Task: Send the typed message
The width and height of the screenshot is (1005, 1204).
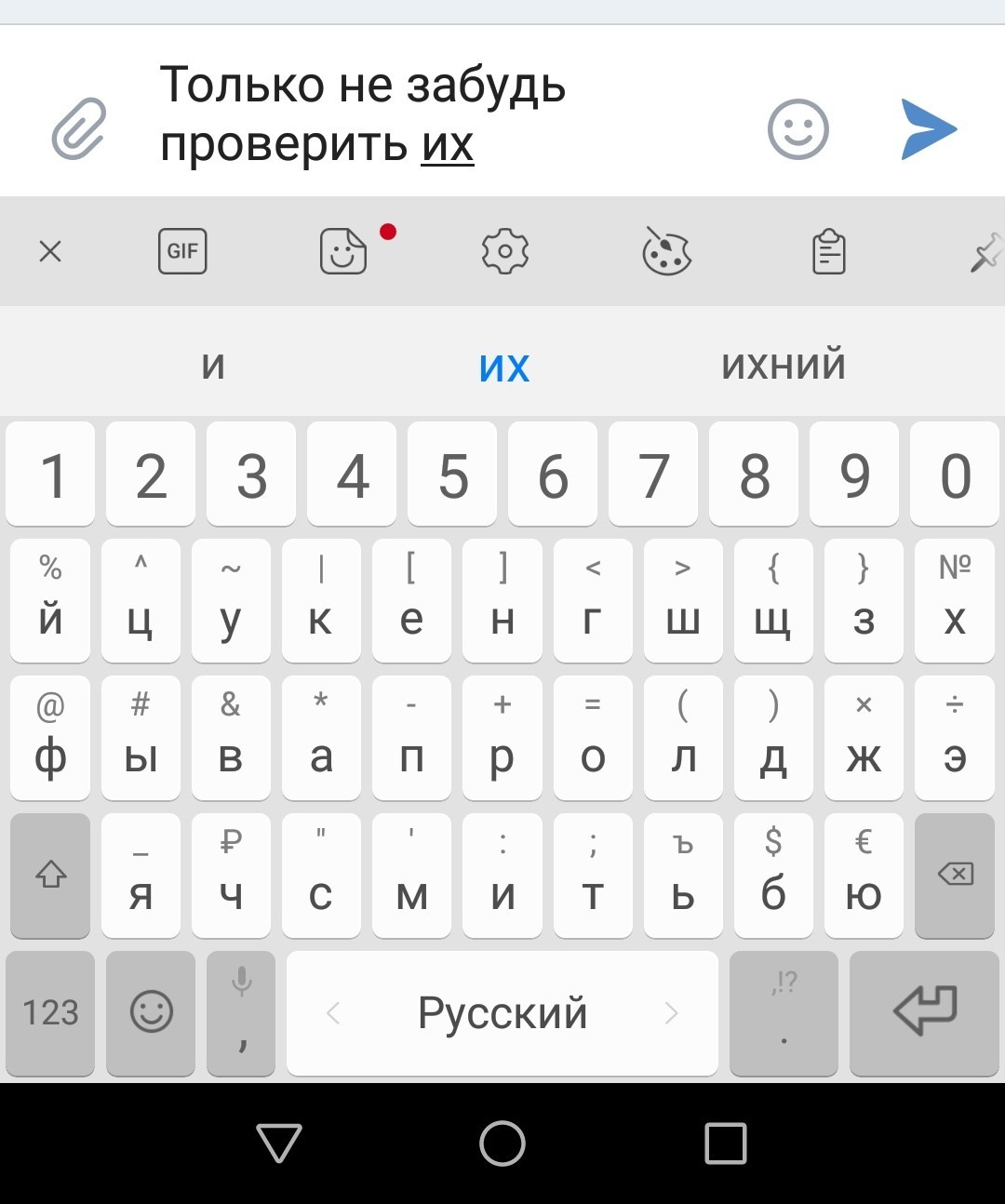Action: (929, 128)
